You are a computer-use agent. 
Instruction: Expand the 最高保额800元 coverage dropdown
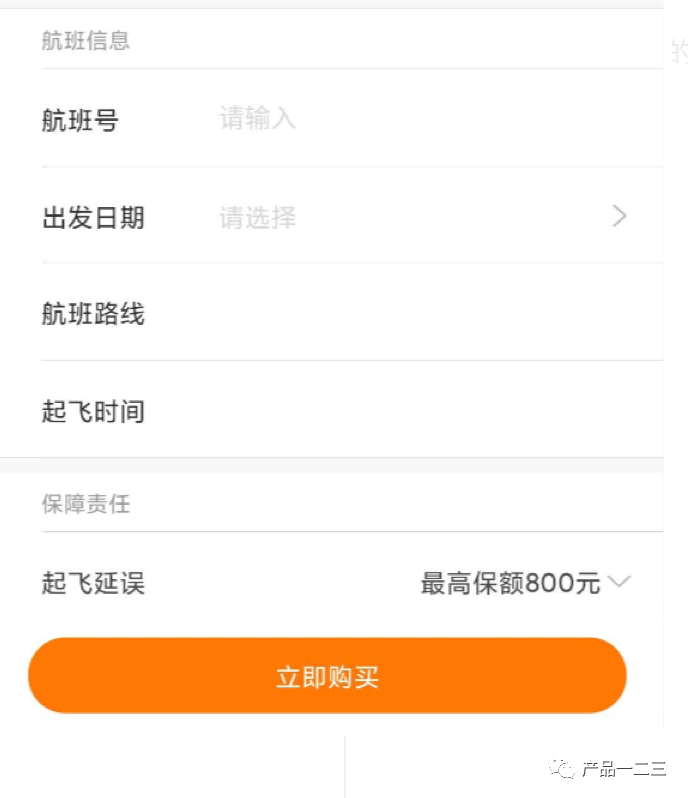[526, 583]
